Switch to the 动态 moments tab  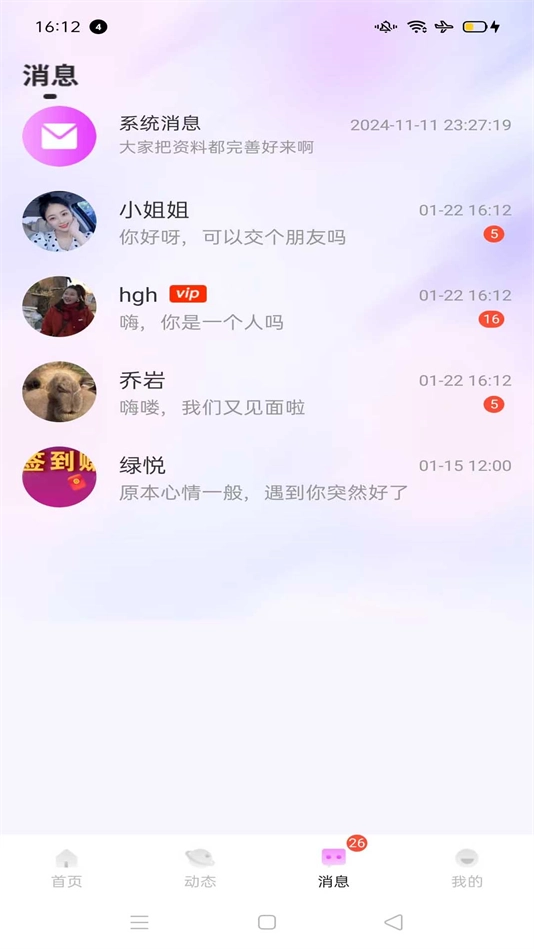point(200,868)
